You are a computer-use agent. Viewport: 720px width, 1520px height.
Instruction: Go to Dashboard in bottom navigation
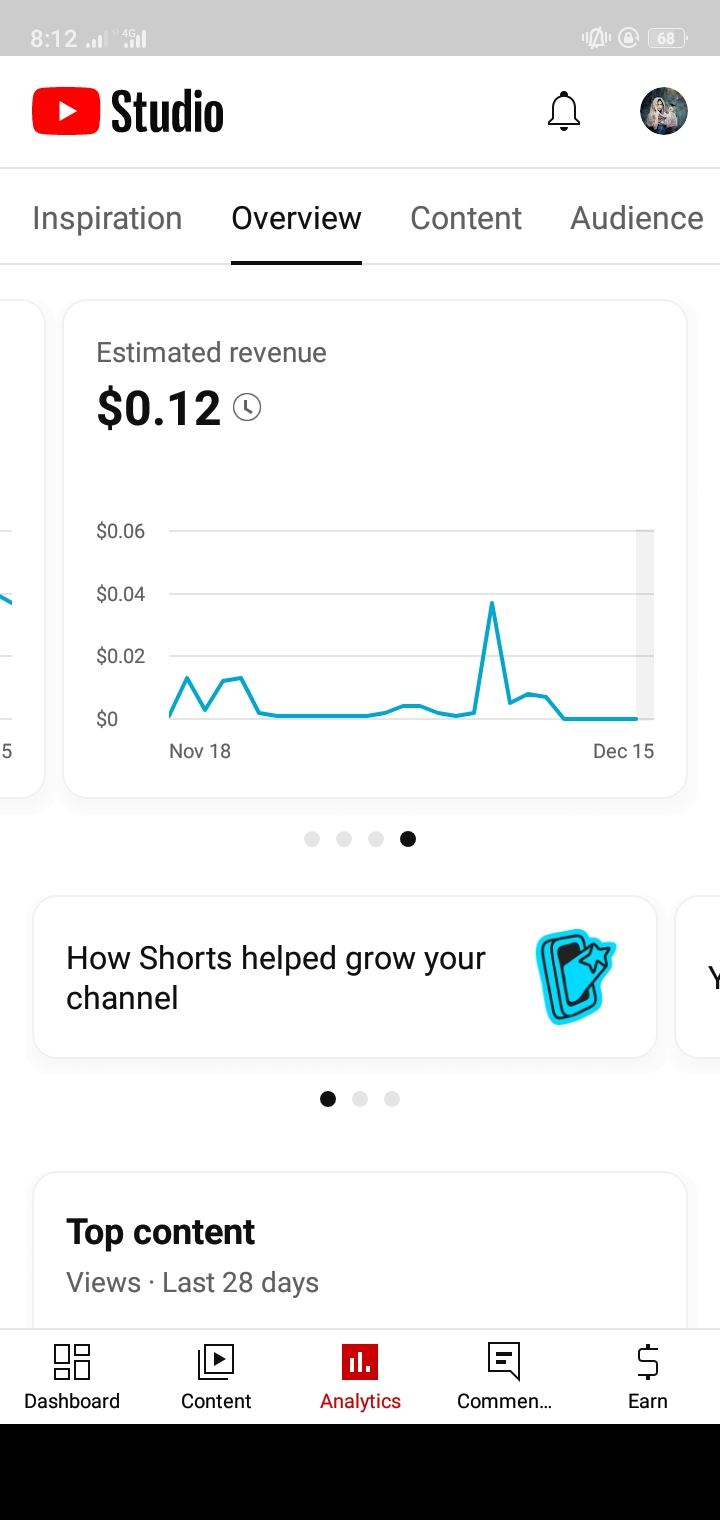(x=72, y=1377)
